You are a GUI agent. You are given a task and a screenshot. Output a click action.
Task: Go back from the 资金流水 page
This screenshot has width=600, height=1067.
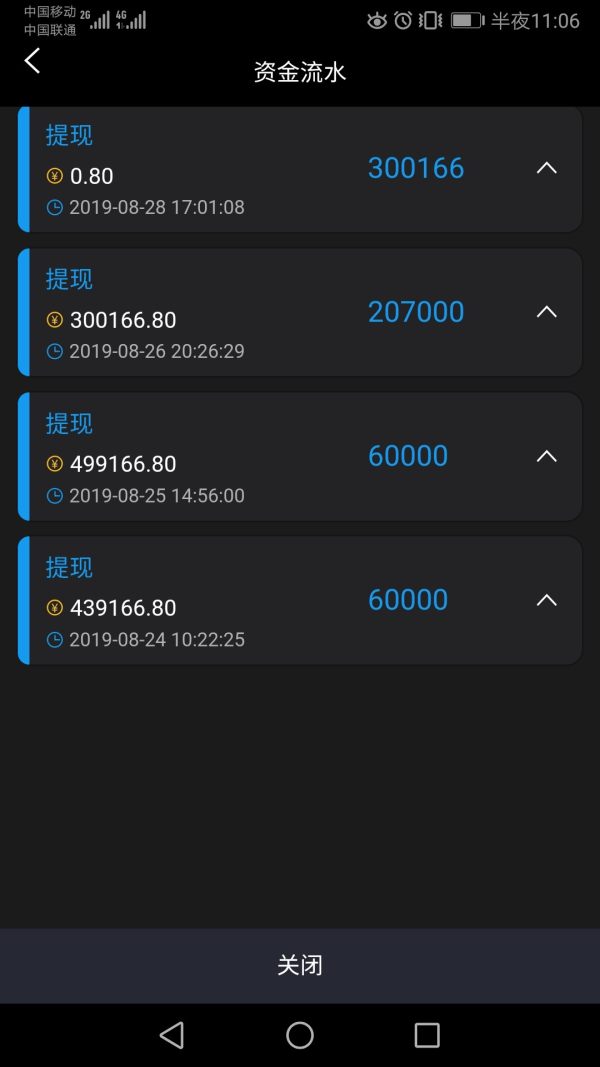pyautogui.click(x=33, y=62)
